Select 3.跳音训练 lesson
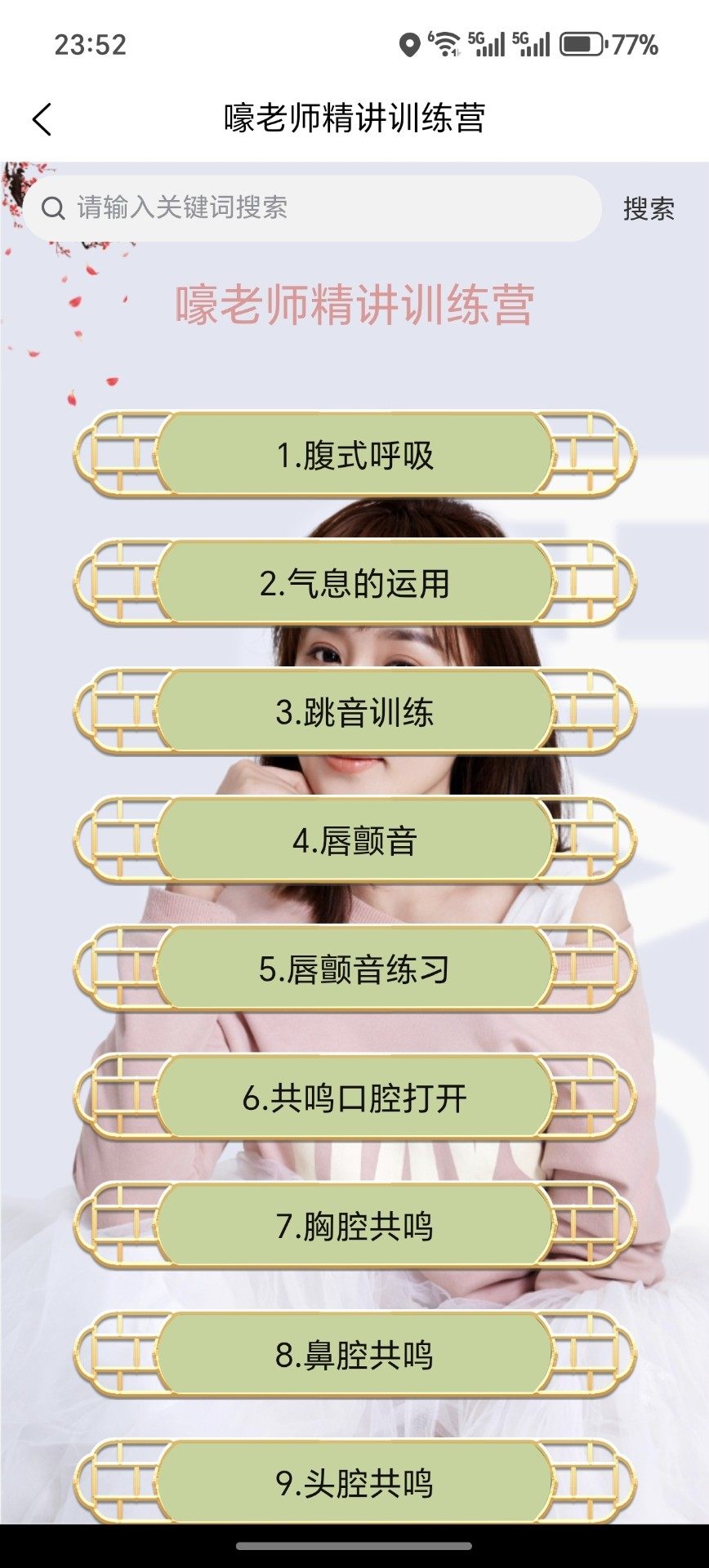 coord(354,711)
